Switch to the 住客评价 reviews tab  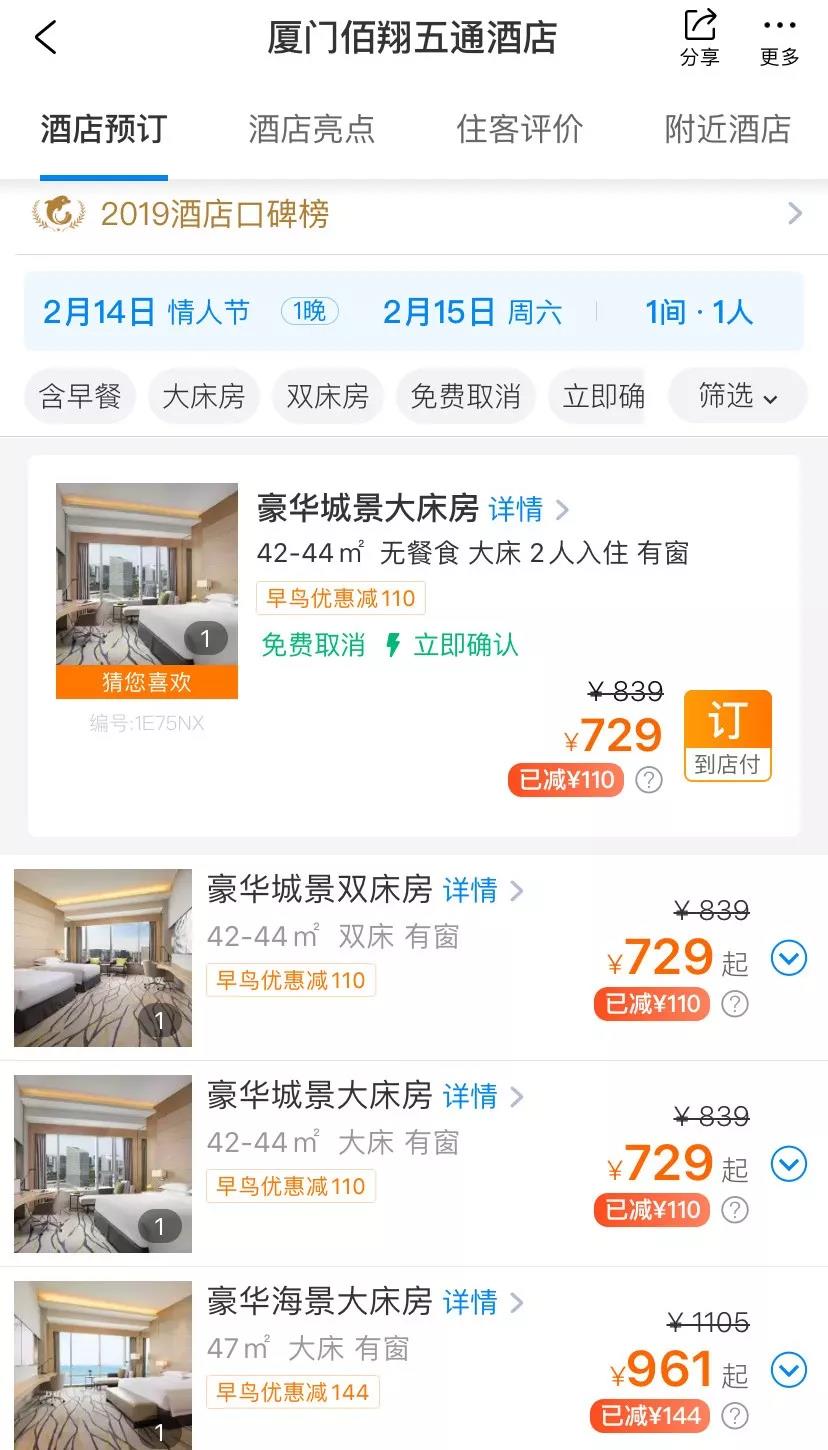(520, 129)
